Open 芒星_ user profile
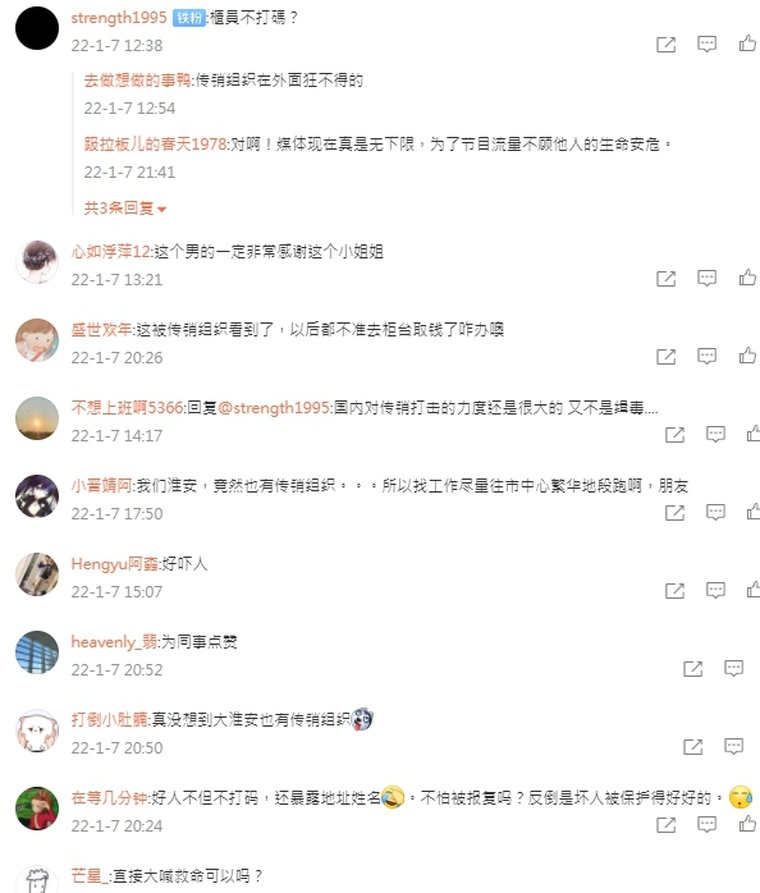The width and height of the screenshot is (760, 893). point(90,876)
